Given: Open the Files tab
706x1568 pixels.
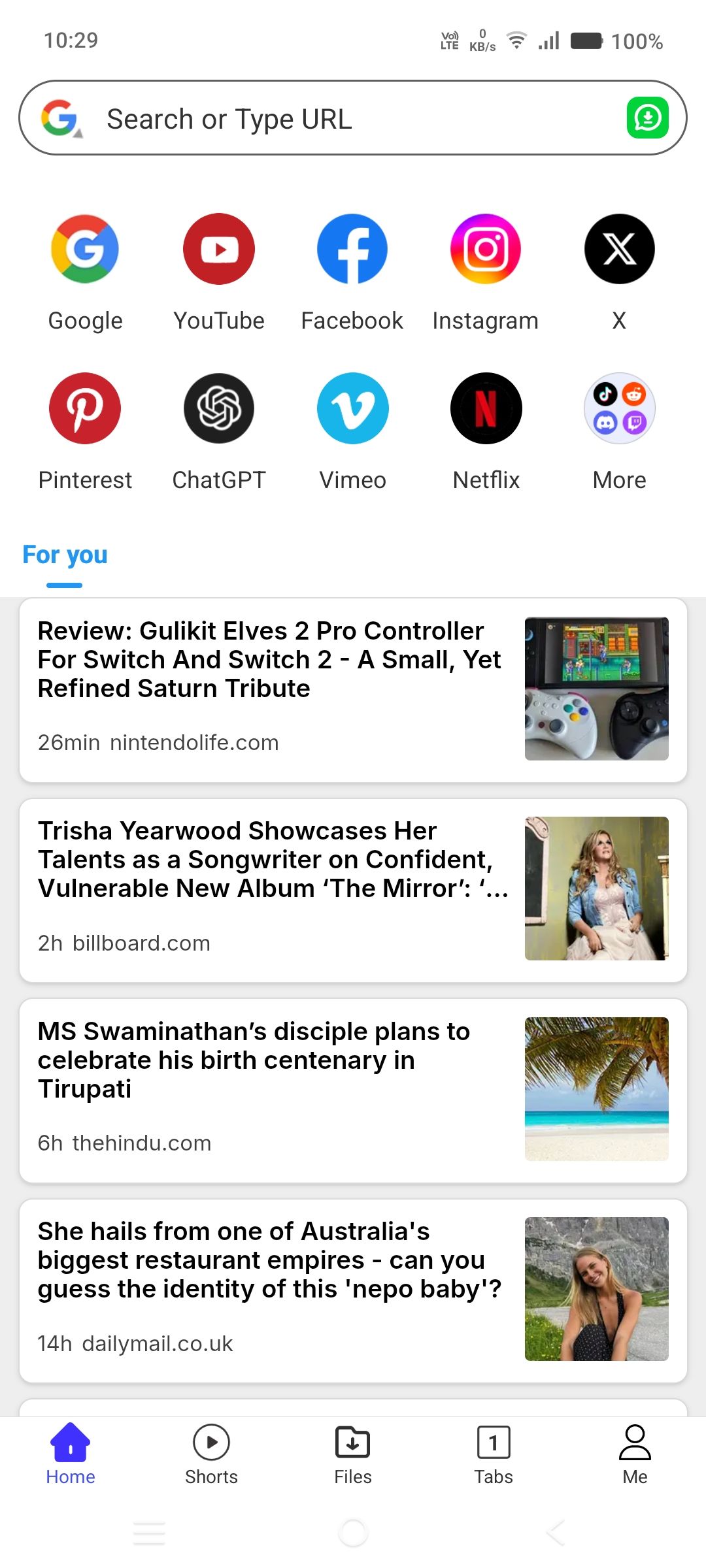Looking at the screenshot, I should tap(352, 1454).
